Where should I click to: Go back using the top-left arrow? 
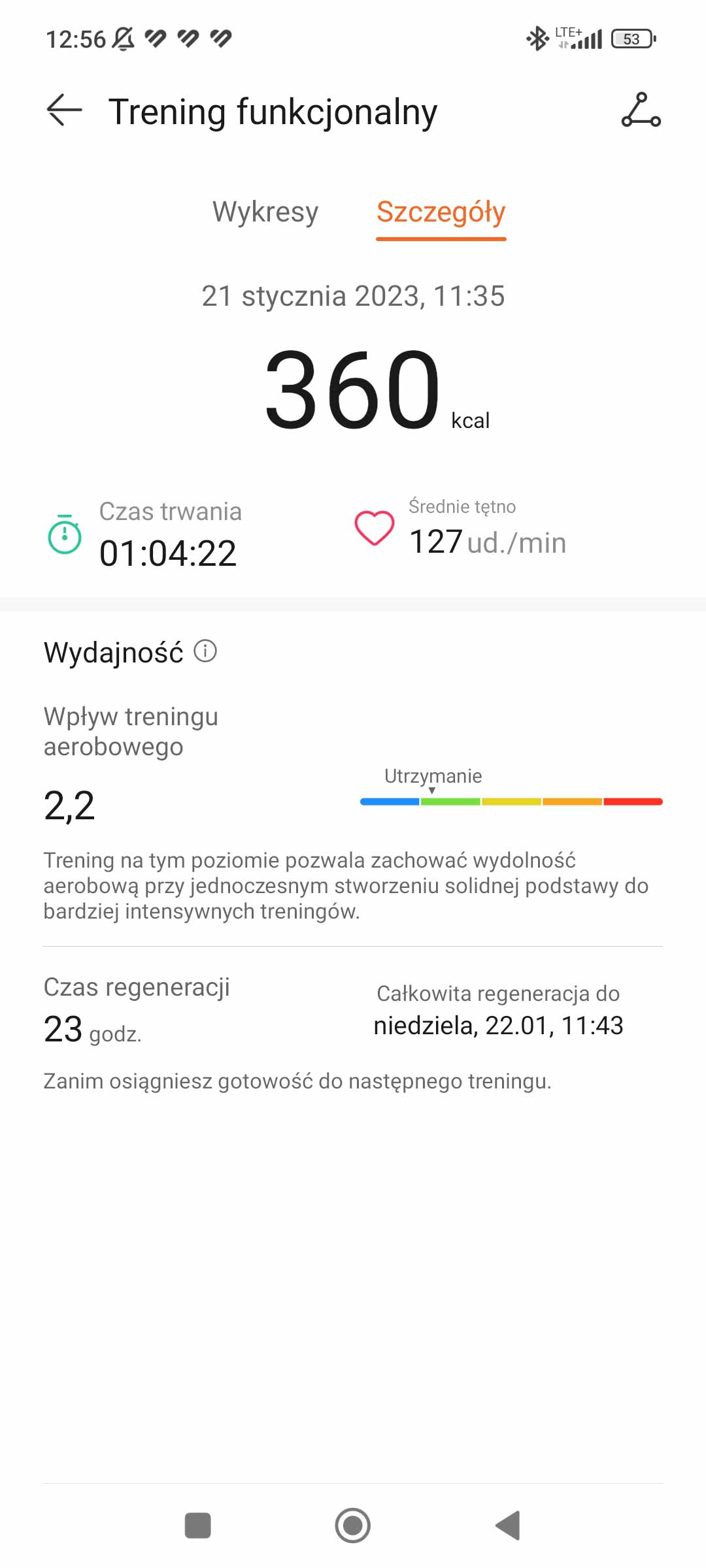pos(64,110)
